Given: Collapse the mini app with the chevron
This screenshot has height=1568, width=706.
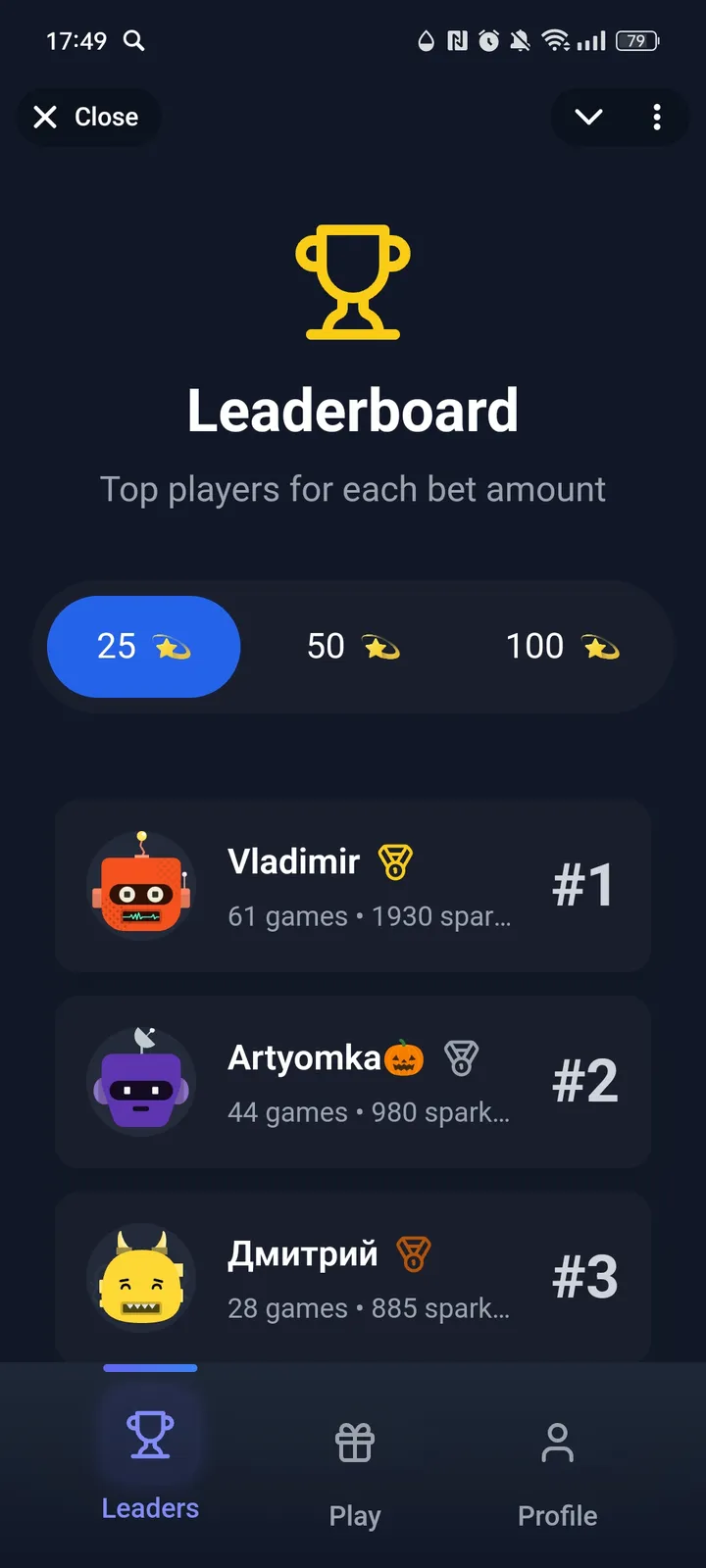Looking at the screenshot, I should tap(587, 117).
